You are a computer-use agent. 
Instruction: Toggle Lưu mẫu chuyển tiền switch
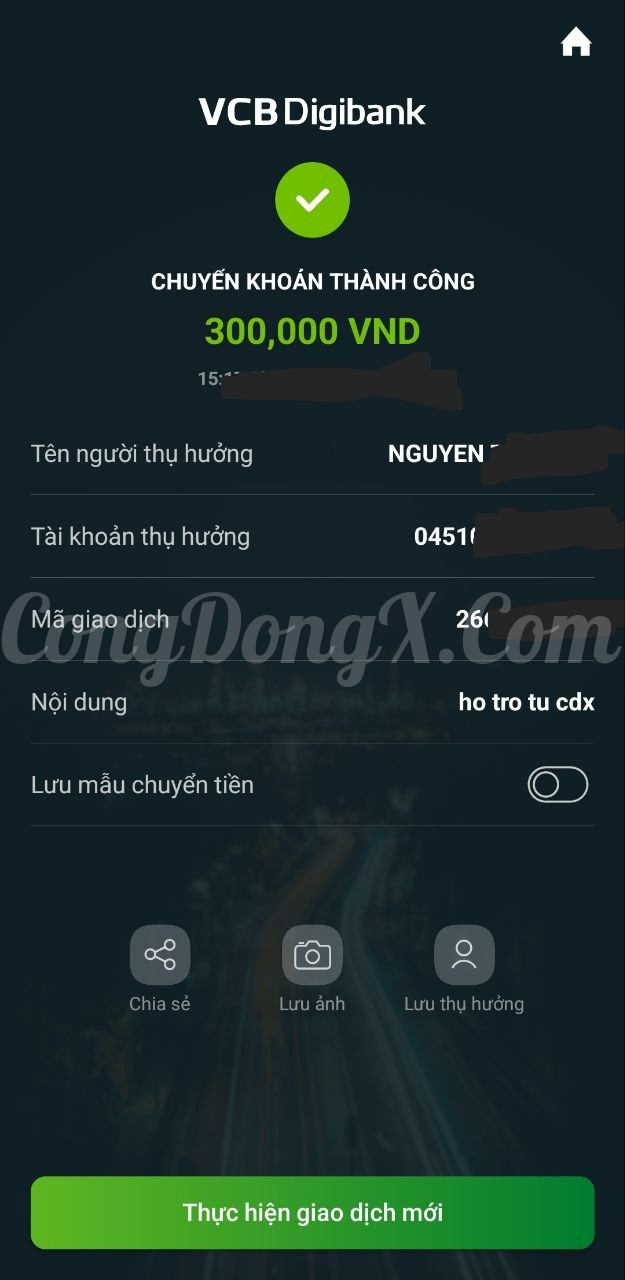point(557,785)
